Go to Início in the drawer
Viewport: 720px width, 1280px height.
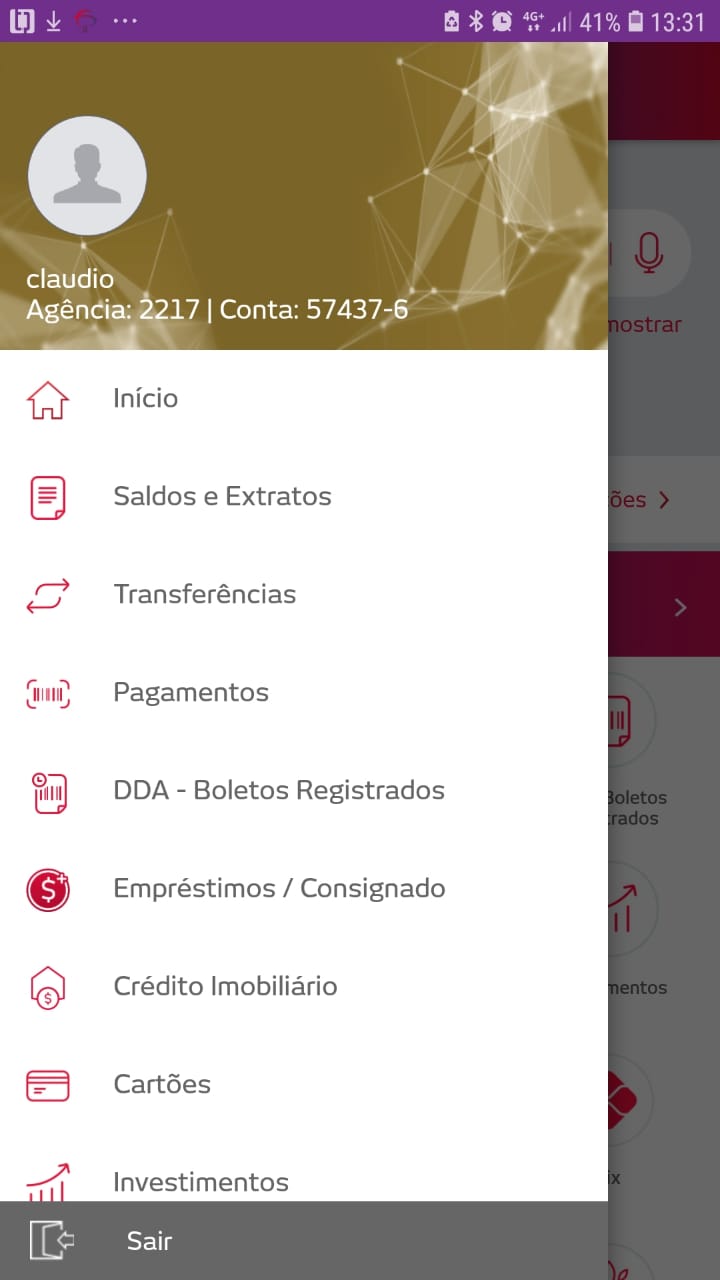pyautogui.click(x=145, y=398)
